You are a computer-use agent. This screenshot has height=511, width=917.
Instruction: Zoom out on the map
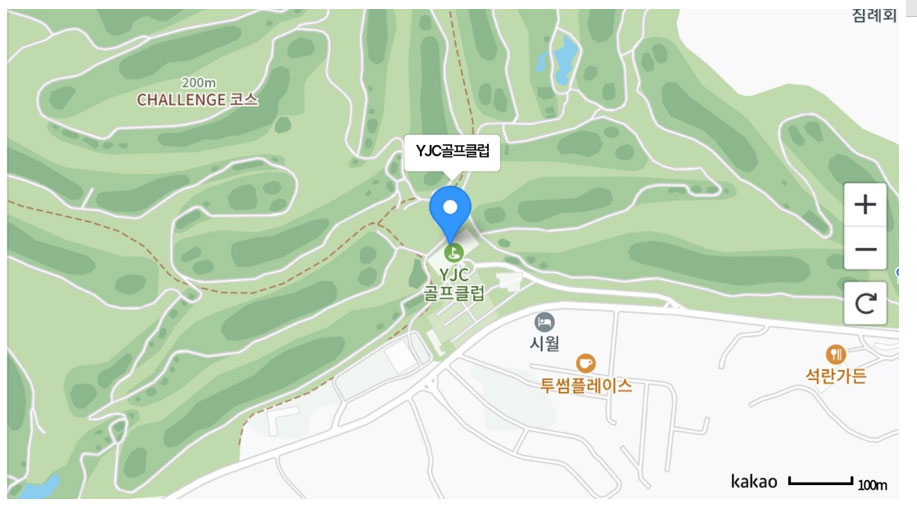coord(865,249)
